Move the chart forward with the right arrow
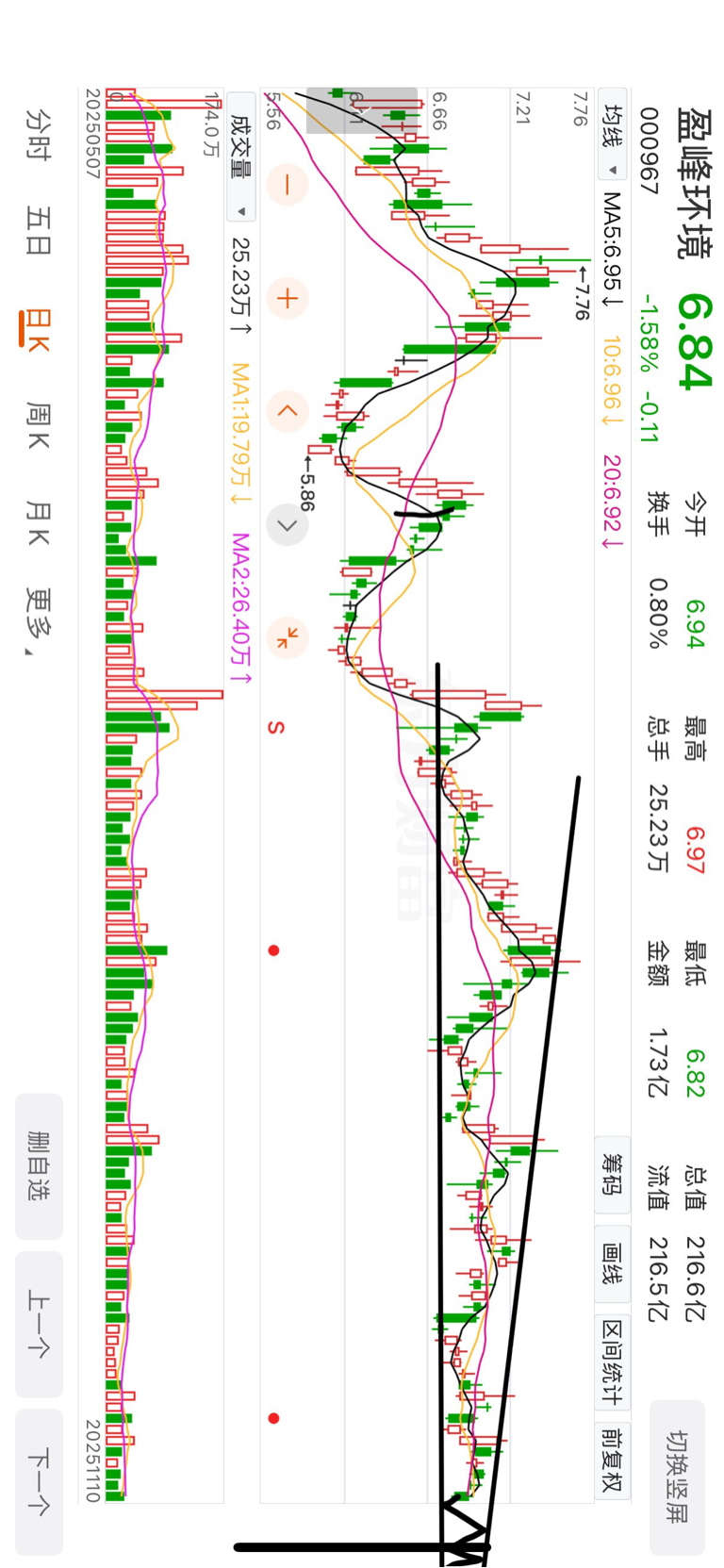The height and width of the screenshot is (1568, 724). pos(288,525)
